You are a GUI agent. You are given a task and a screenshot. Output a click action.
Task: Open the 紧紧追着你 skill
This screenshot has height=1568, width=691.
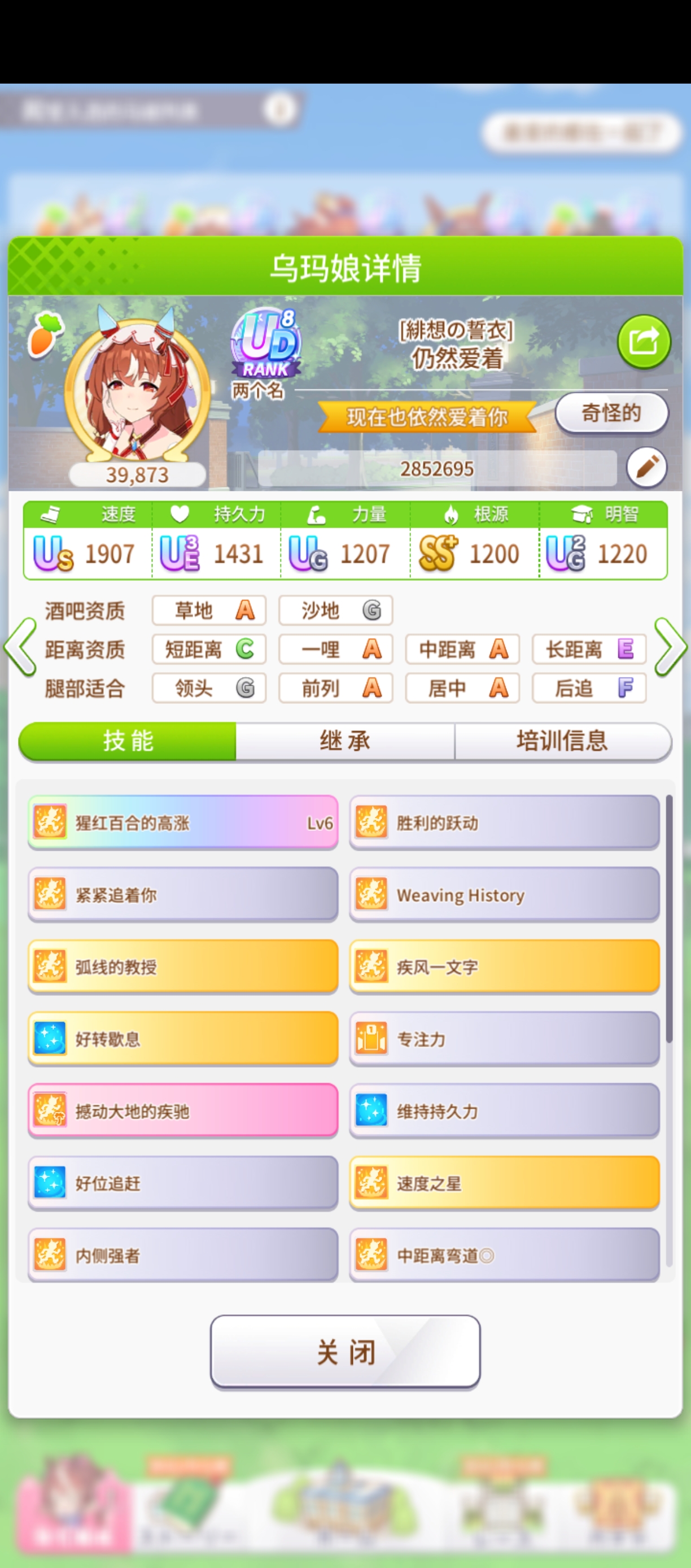(182, 894)
